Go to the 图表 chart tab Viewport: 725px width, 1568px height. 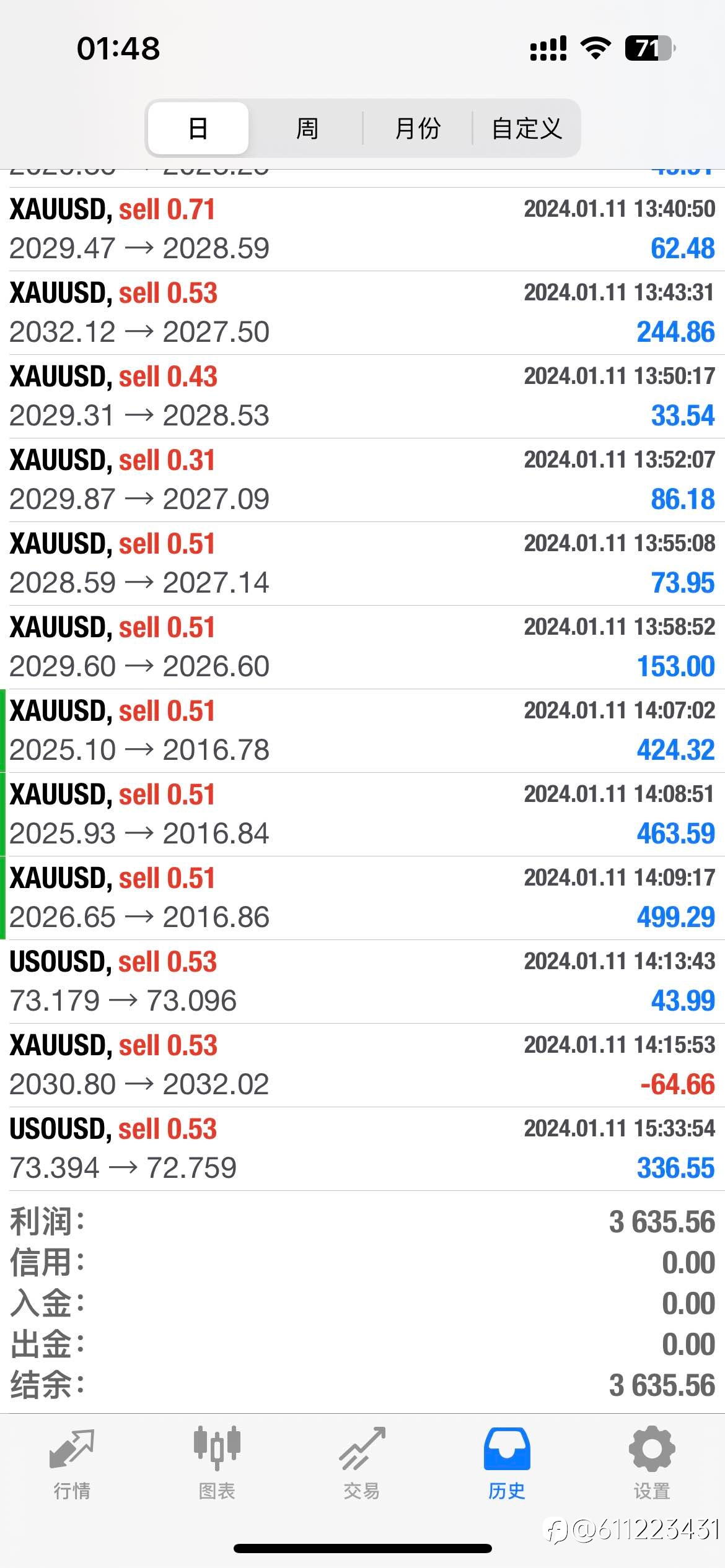click(217, 1464)
